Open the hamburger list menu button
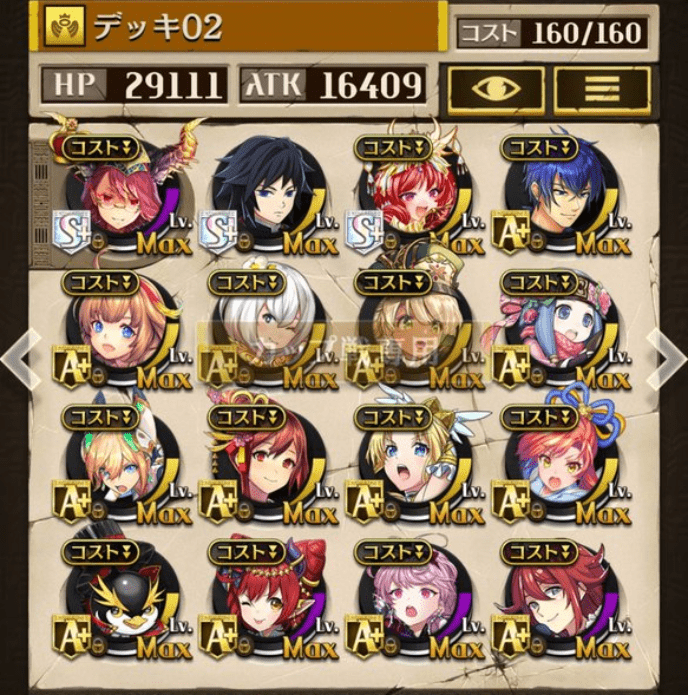This screenshot has height=695, width=688. pyautogui.click(x=602, y=88)
